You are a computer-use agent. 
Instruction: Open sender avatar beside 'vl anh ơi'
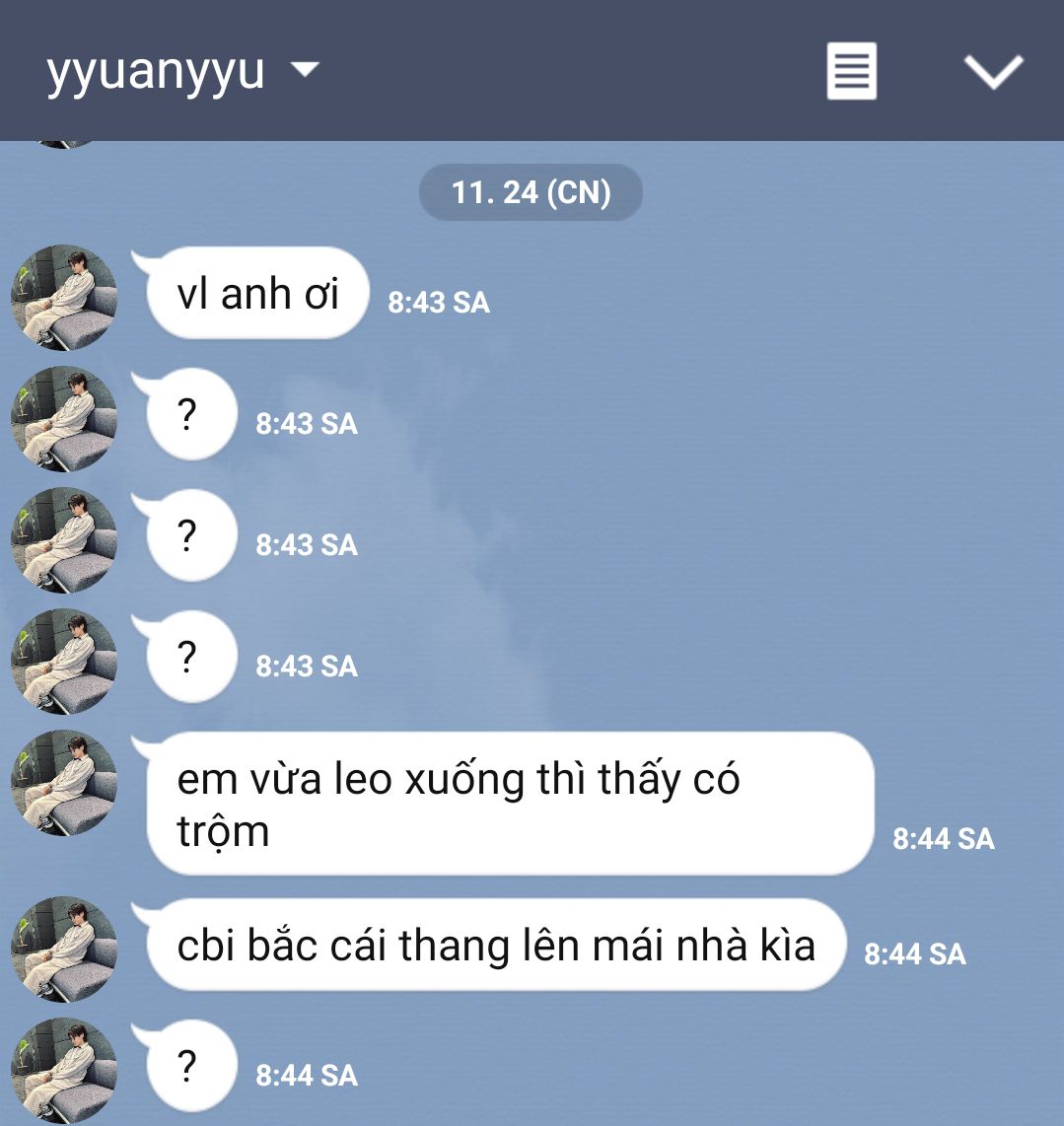click(64, 297)
